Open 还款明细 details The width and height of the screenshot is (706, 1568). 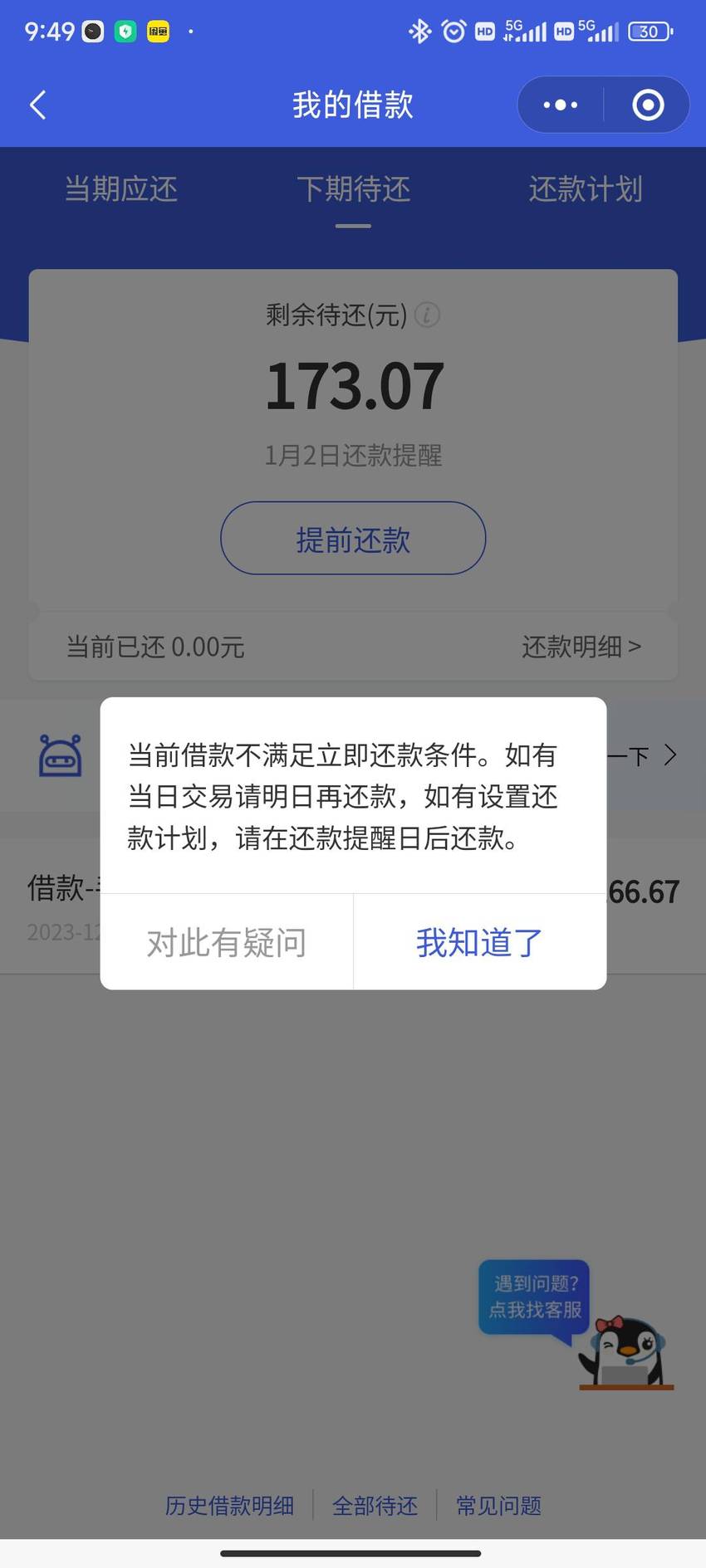[x=581, y=646]
